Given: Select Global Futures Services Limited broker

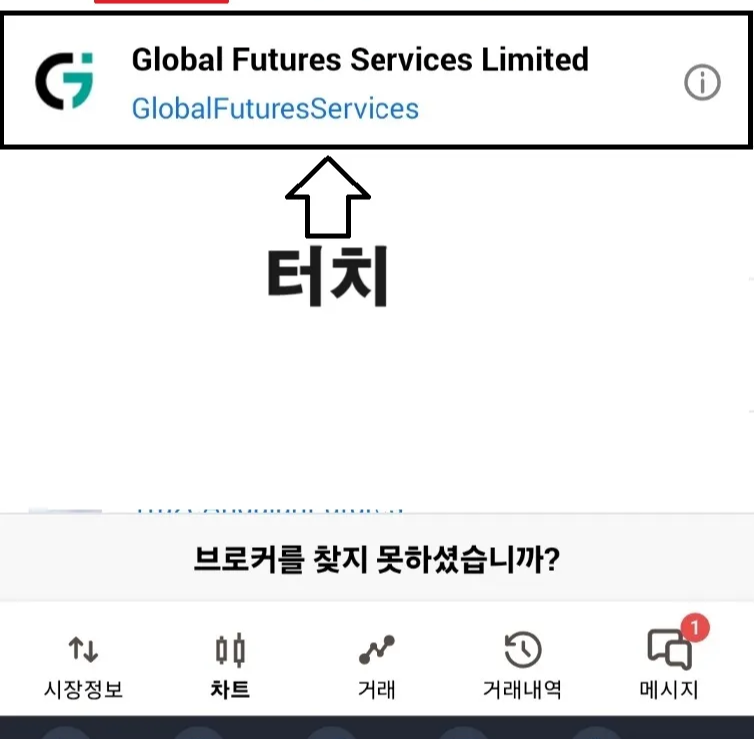Looking at the screenshot, I should coord(359,82).
